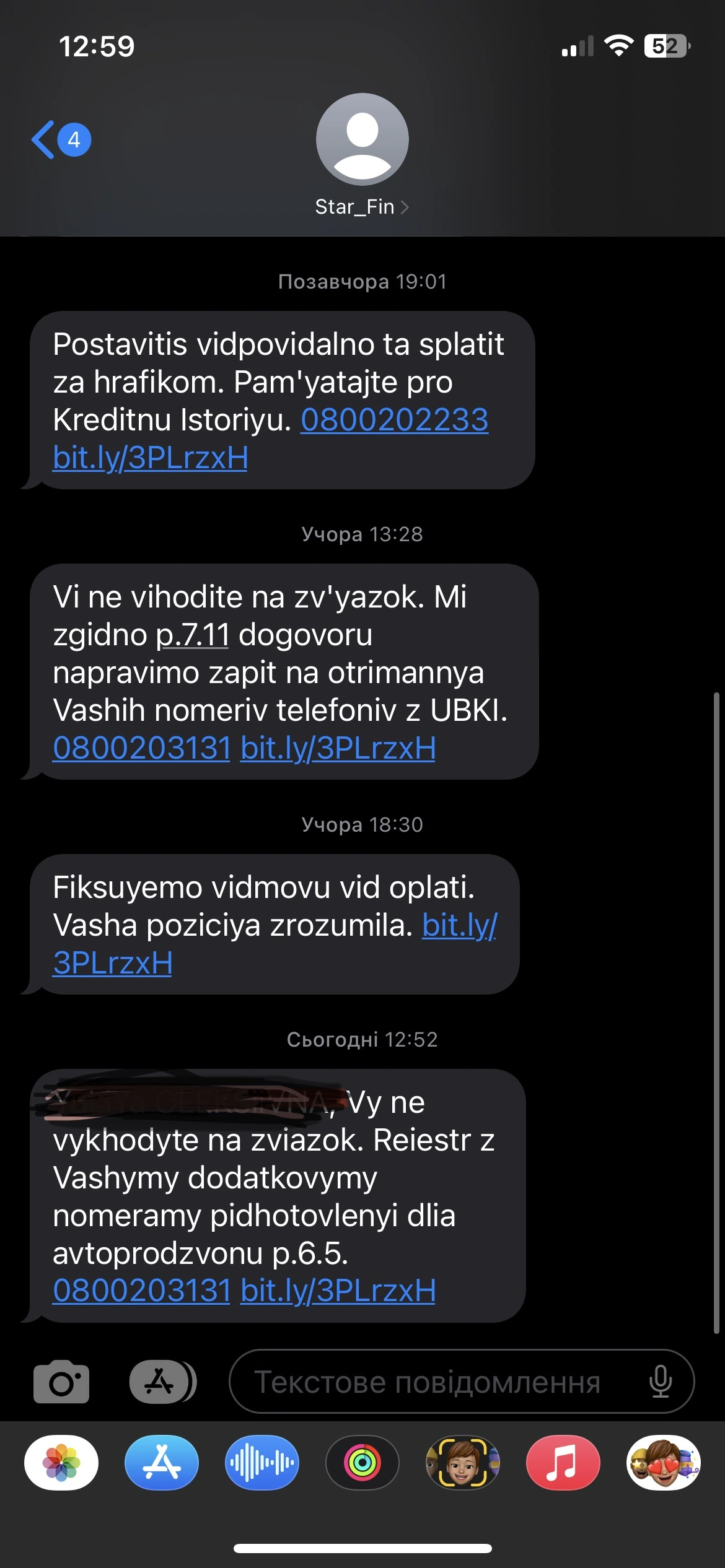Open the Music app in the strip
Viewport: 725px width, 1568px height.
(x=563, y=1463)
